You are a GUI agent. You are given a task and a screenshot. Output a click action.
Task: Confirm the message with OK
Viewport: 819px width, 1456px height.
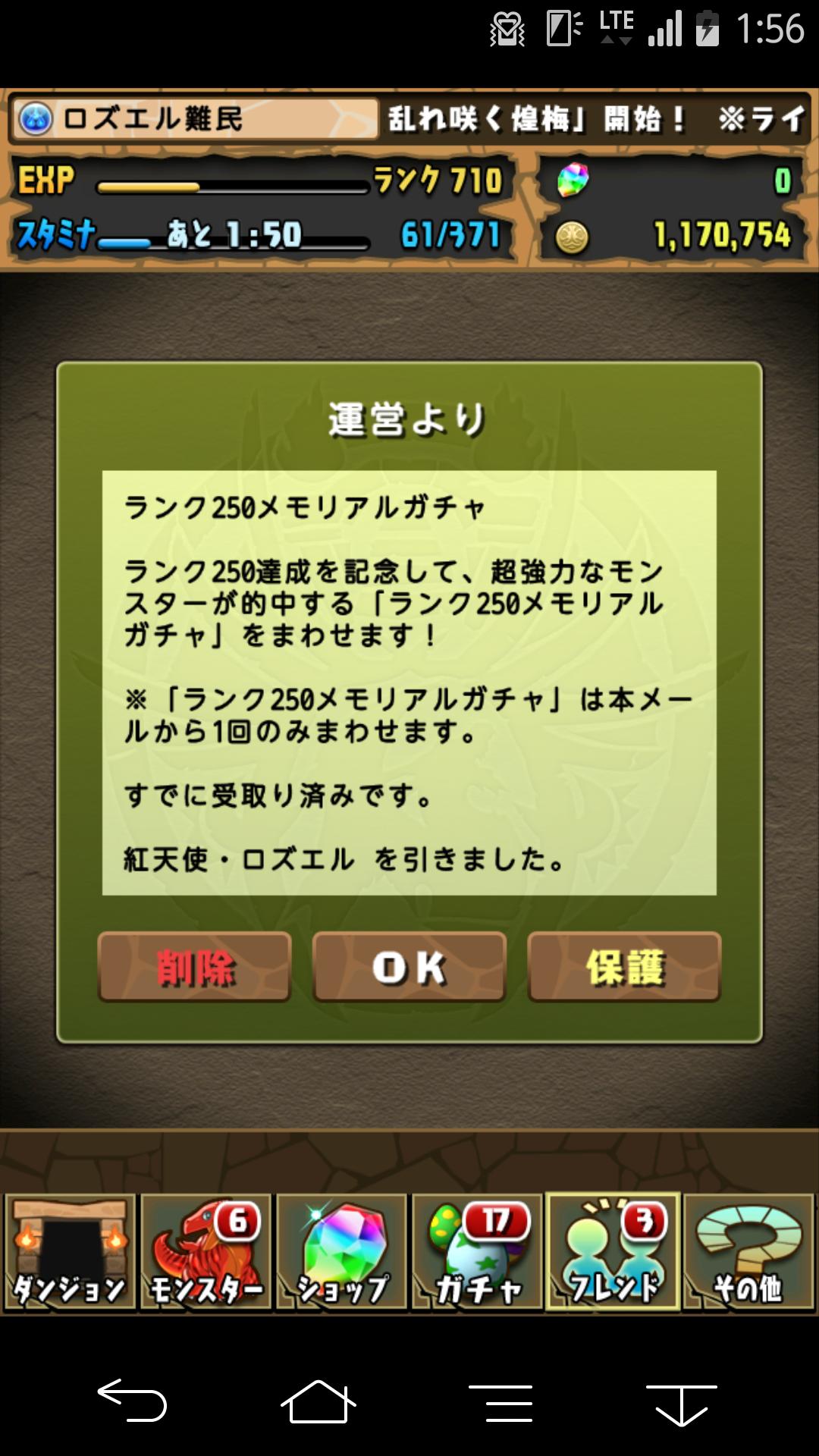point(409,967)
